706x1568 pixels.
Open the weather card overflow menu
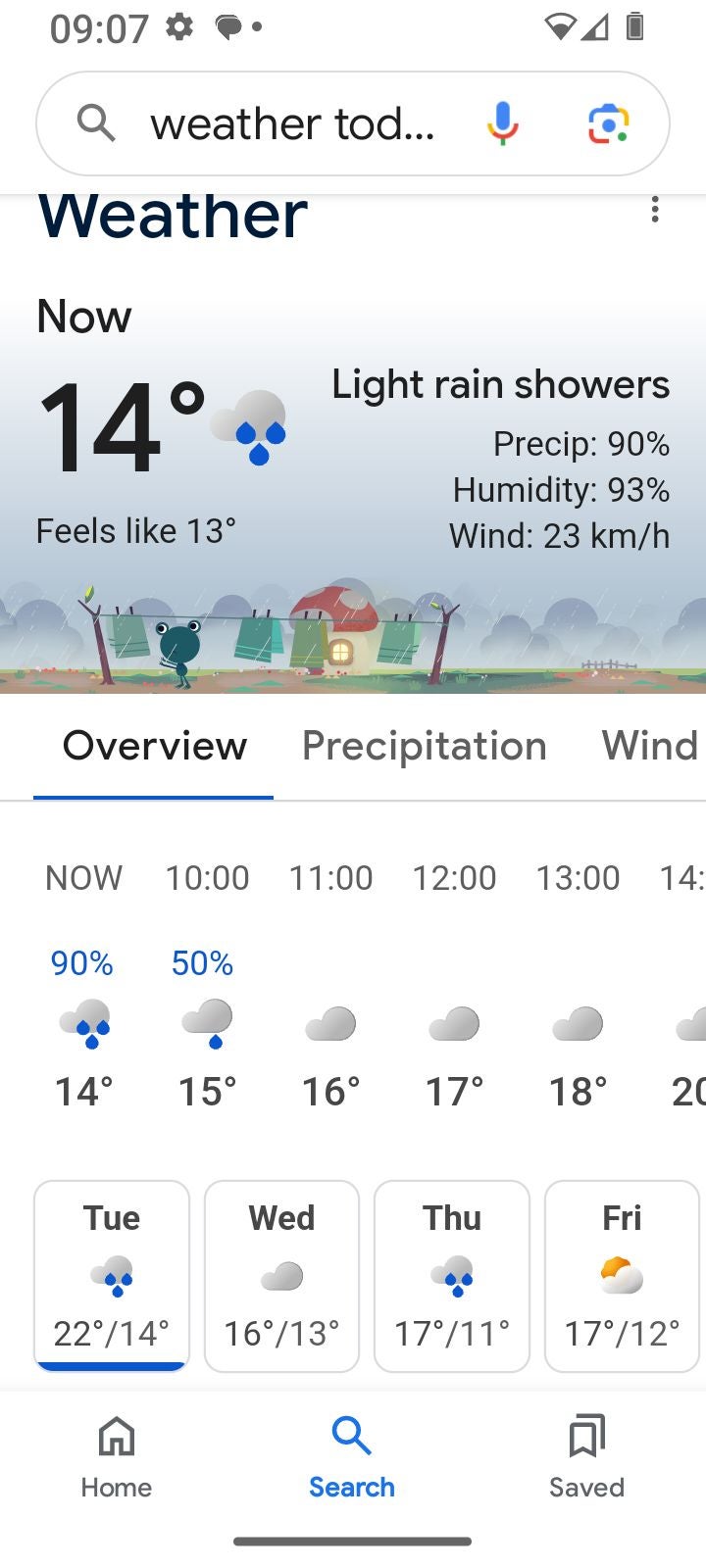654,209
